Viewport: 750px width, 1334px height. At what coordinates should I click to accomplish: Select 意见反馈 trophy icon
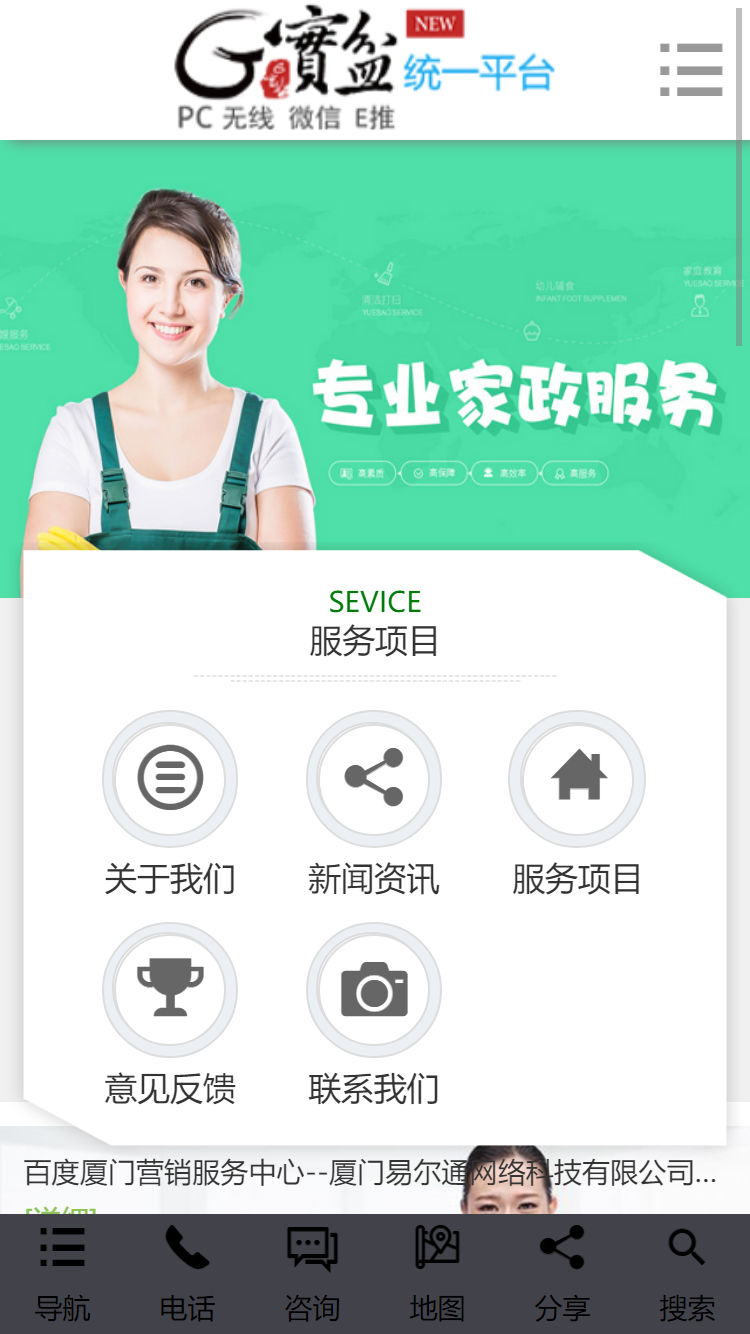[x=170, y=989]
